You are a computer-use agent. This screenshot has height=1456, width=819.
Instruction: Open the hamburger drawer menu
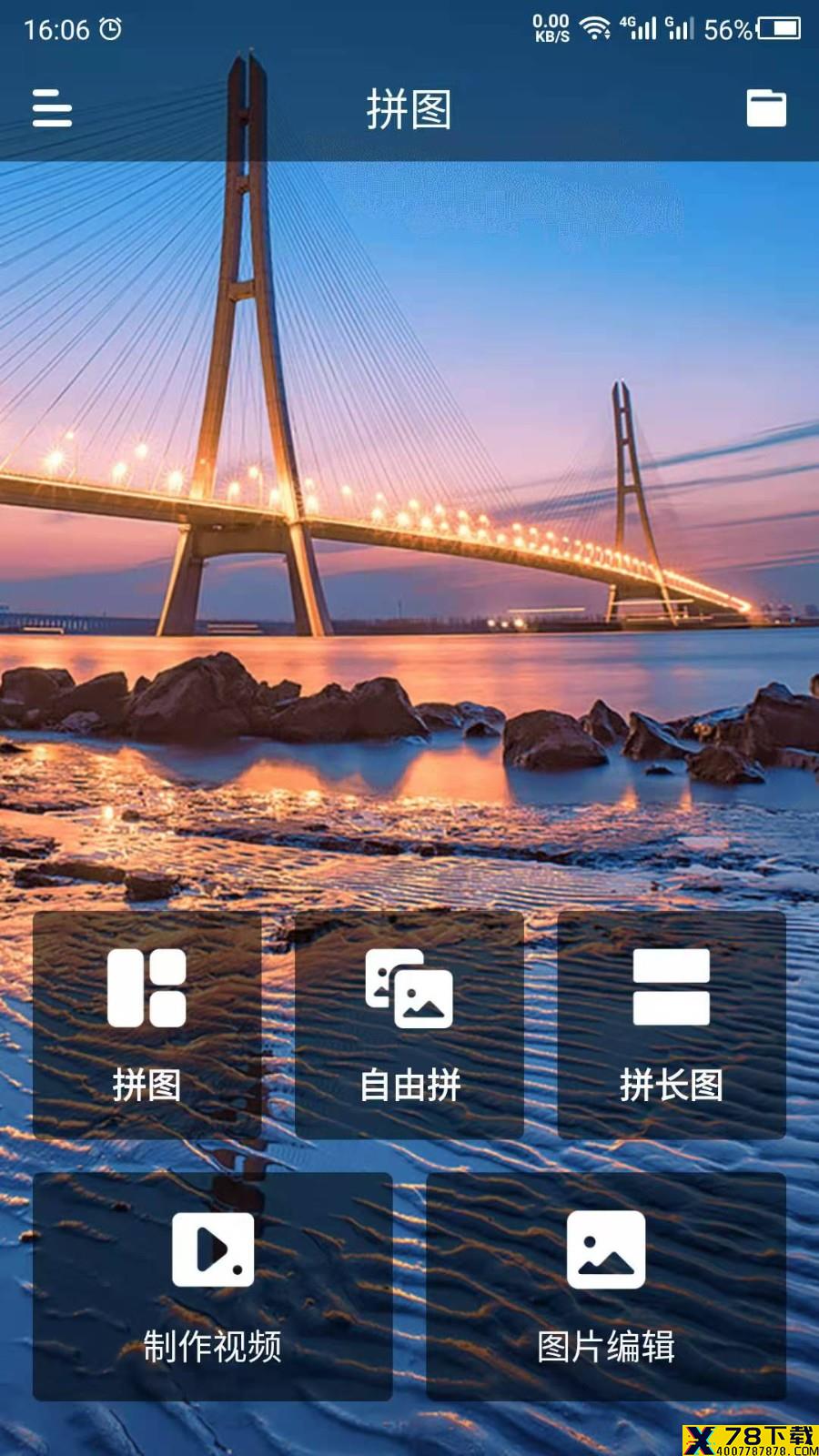[52, 108]
